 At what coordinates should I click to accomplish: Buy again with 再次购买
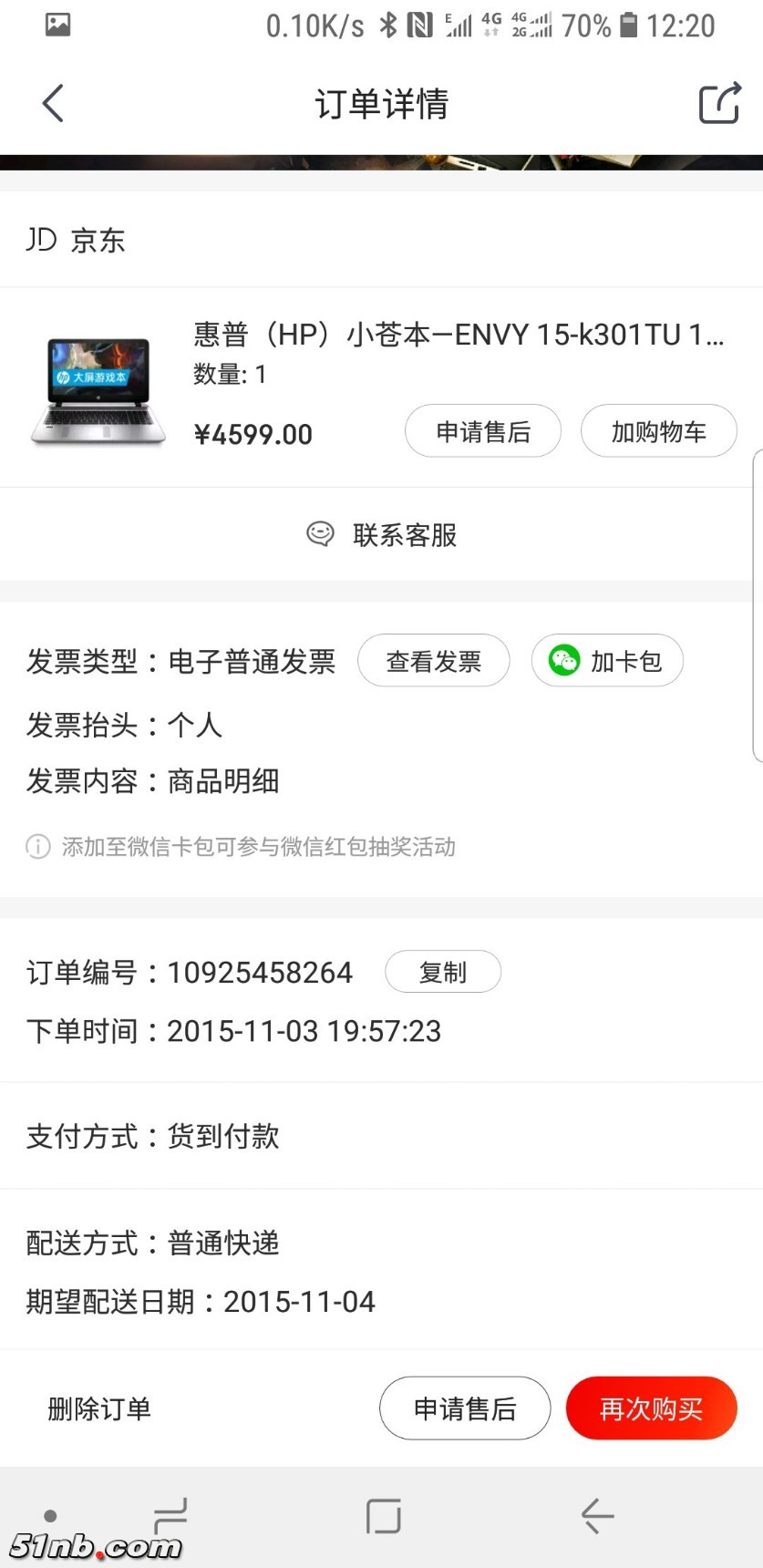(x=651, y=1408)
